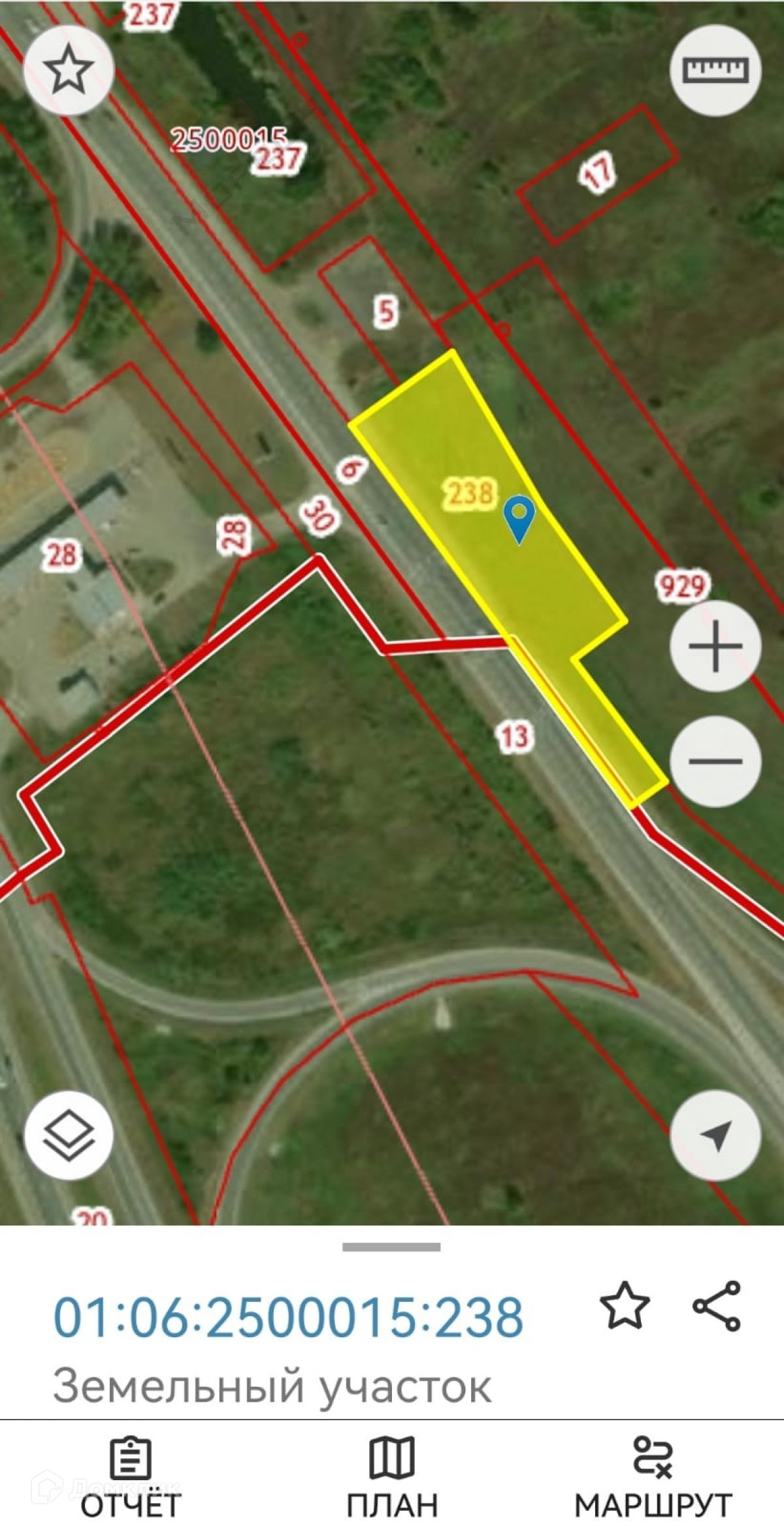Tap the blue location pin on parcel 238
This screenshot has width=784, height=1526.
519,518
